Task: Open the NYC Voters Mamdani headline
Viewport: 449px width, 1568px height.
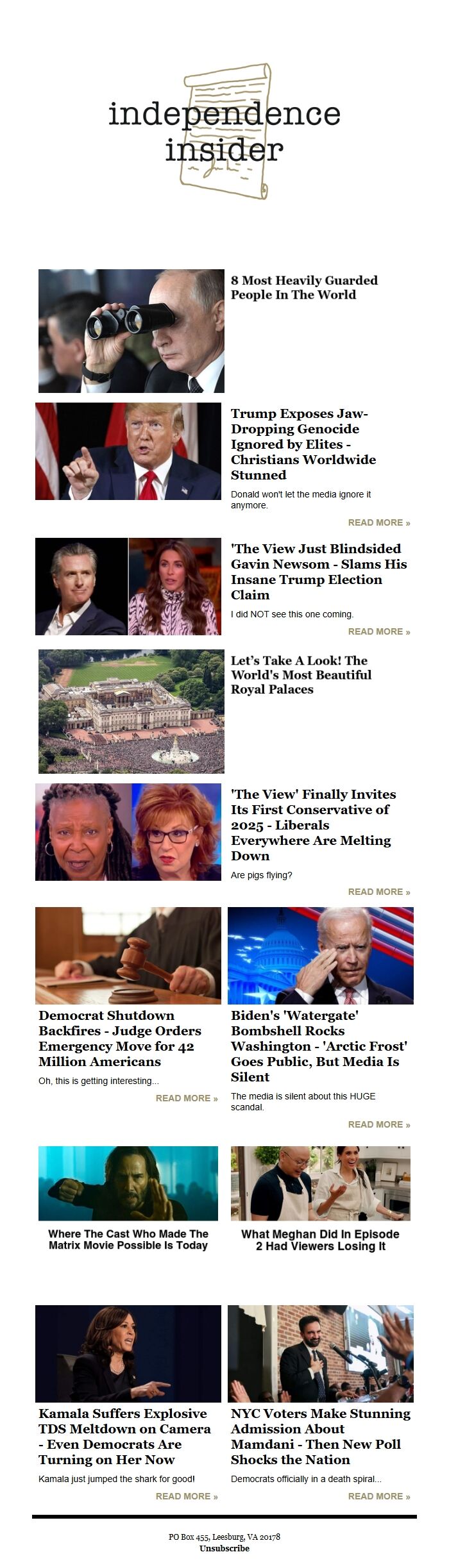Action: point(320,1436)
